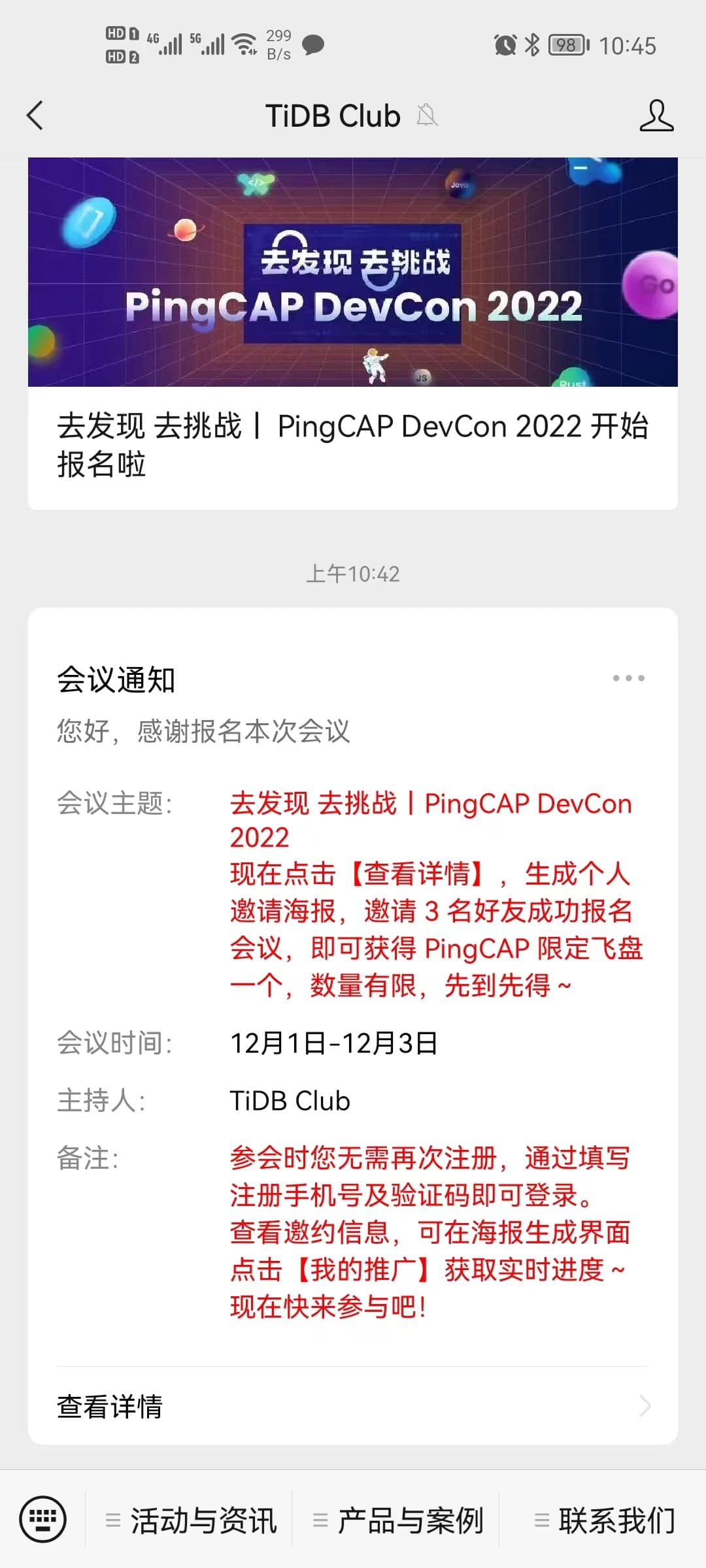Open the 产品与案例 menu
Viewport: 706px width, 1568px height.
click(x=399, y=1520)
